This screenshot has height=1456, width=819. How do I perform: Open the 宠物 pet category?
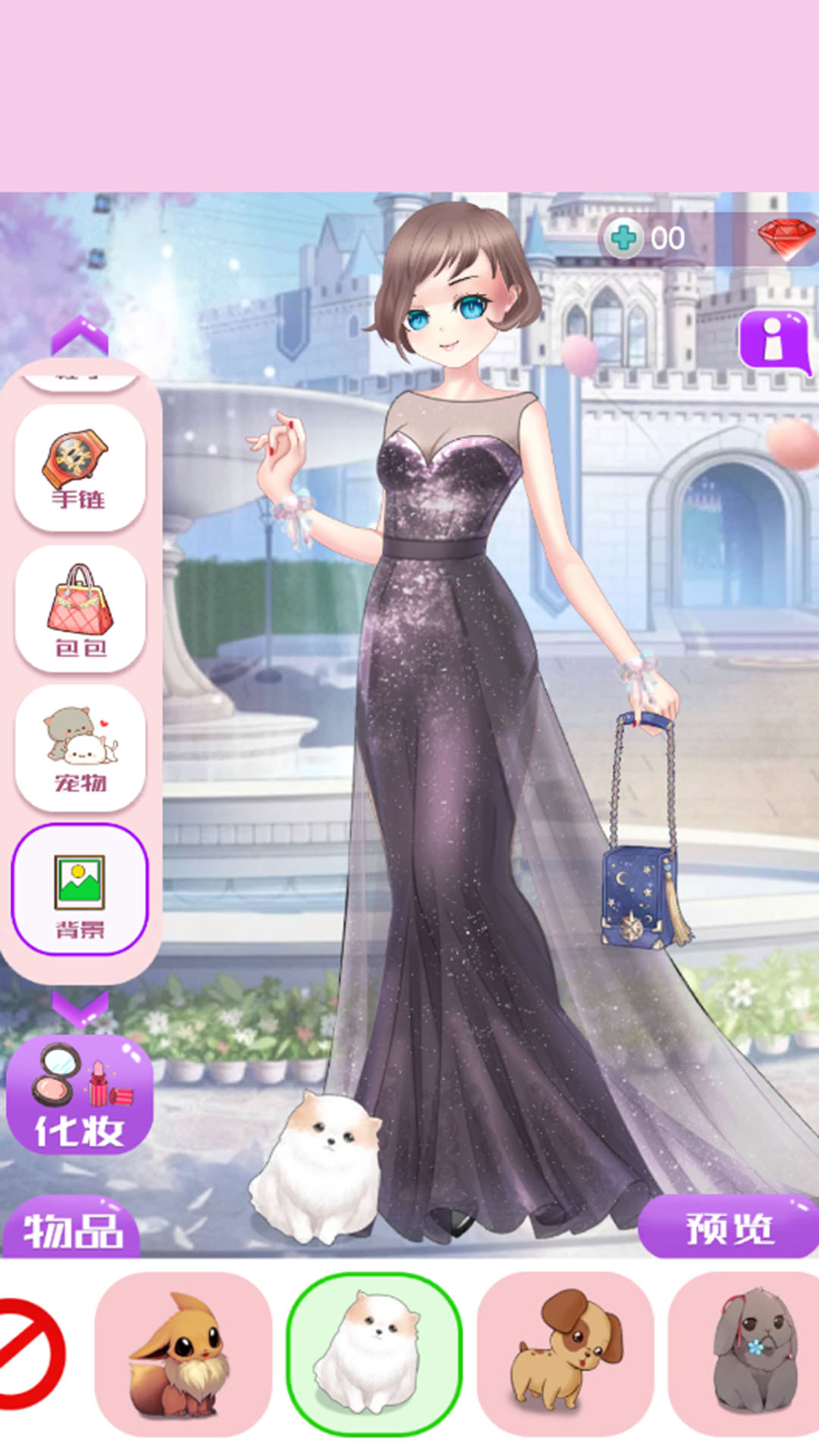(80, 748)
